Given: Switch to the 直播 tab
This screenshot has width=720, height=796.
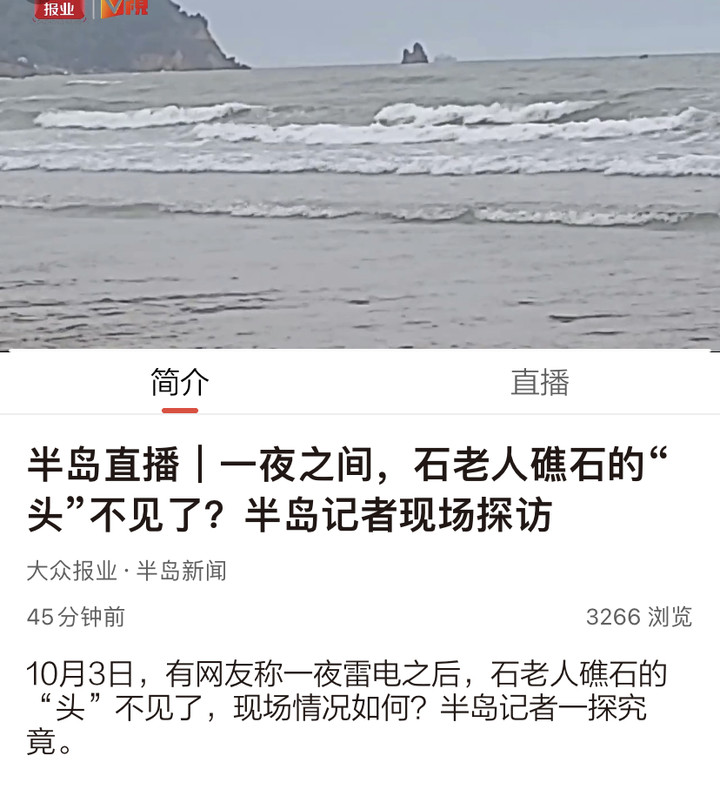Looking at the screenshot, I should [540, 382].
